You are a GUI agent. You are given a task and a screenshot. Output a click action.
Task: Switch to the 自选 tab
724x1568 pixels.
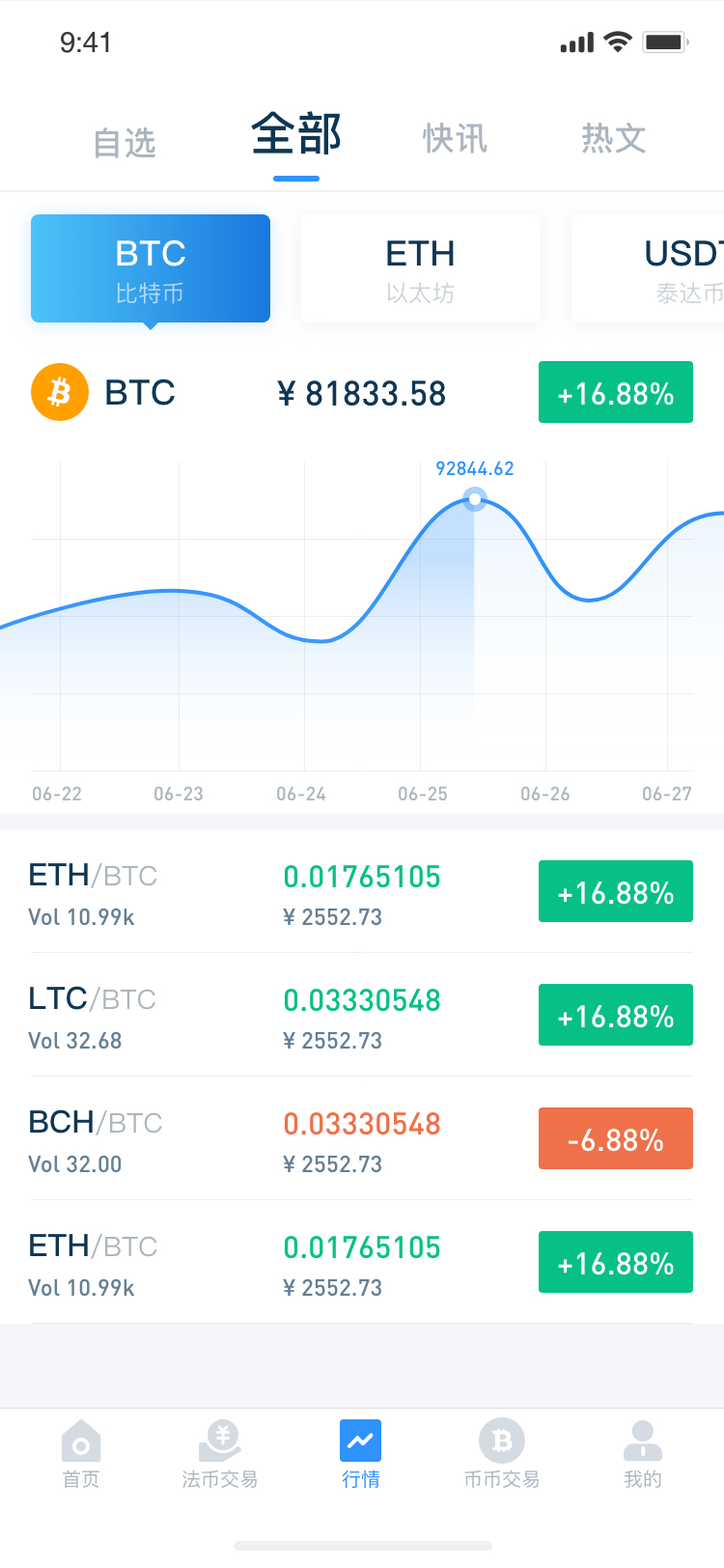coord(125,143)
